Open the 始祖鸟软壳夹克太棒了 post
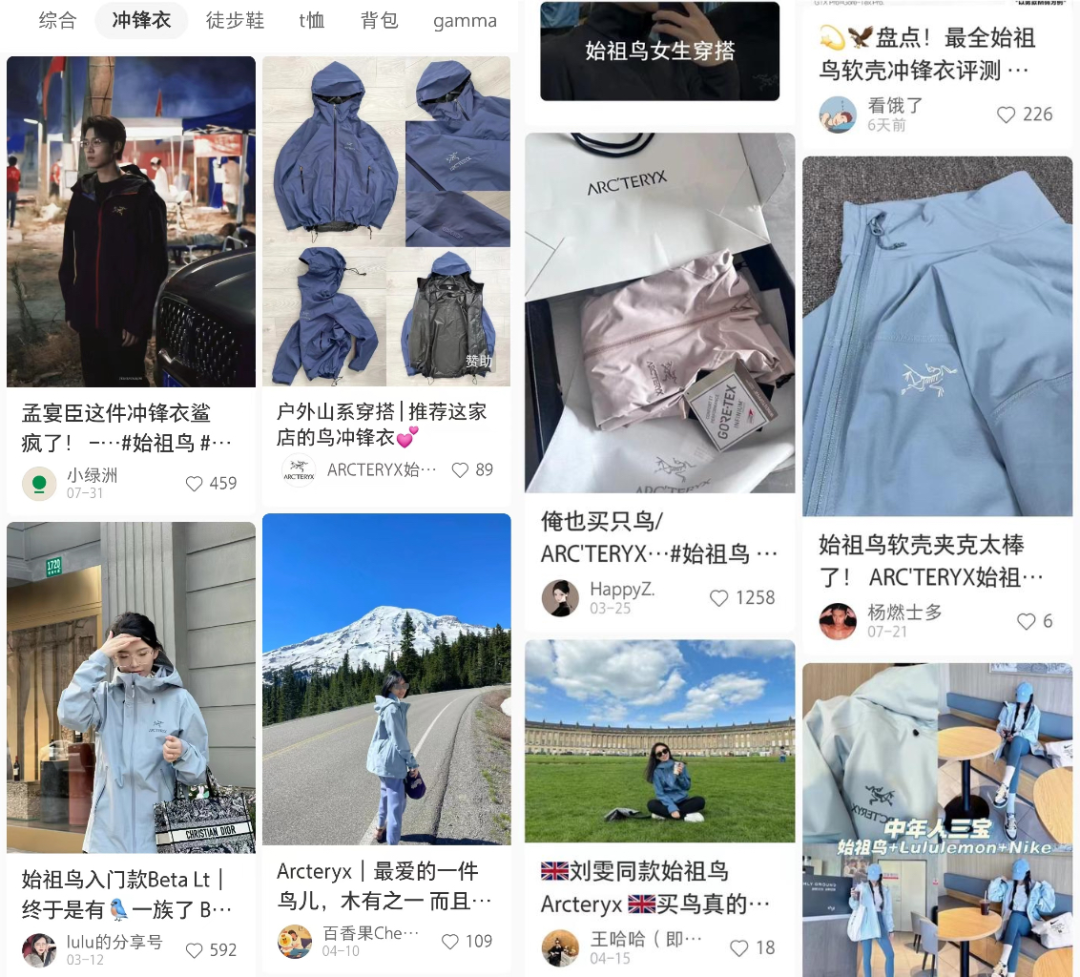 pos(937,336)
